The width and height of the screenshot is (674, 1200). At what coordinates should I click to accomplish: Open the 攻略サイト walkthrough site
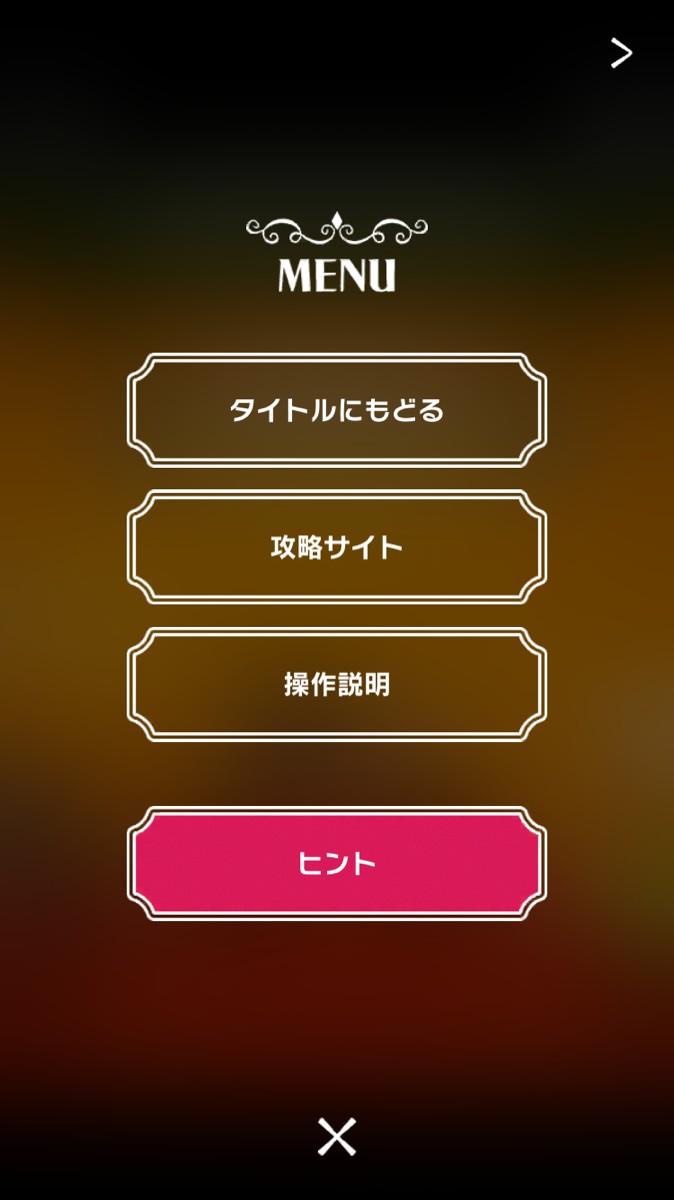point(337,547)
